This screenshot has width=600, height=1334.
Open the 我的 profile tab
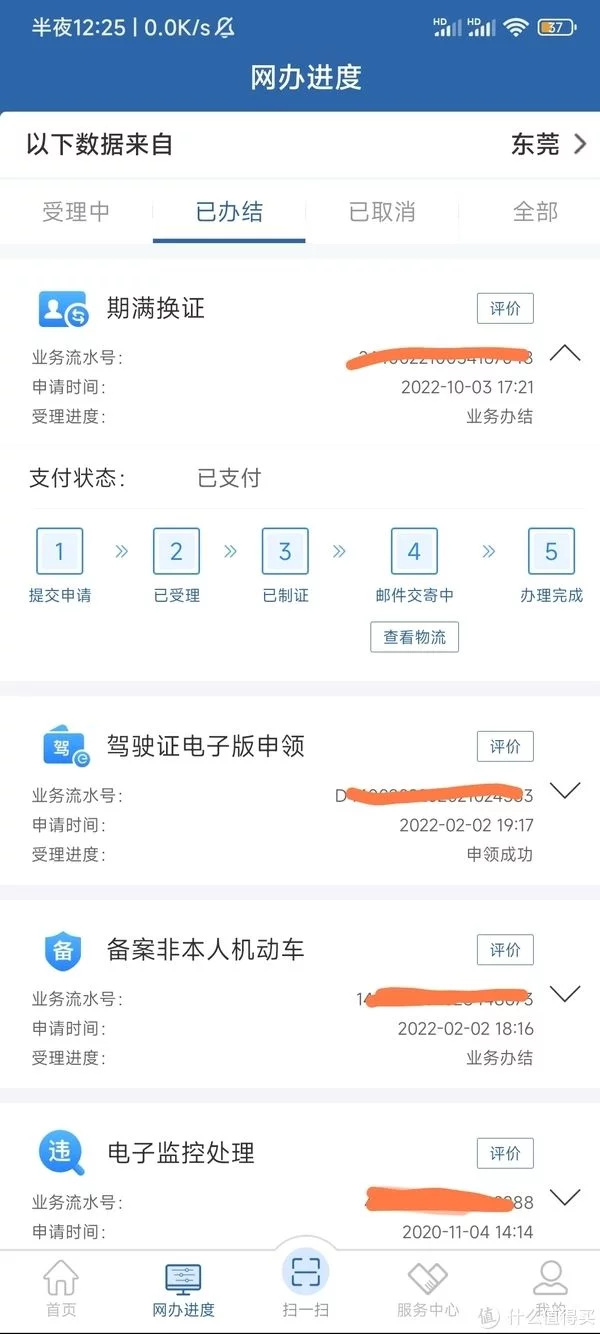click(x=549, y=1288)
